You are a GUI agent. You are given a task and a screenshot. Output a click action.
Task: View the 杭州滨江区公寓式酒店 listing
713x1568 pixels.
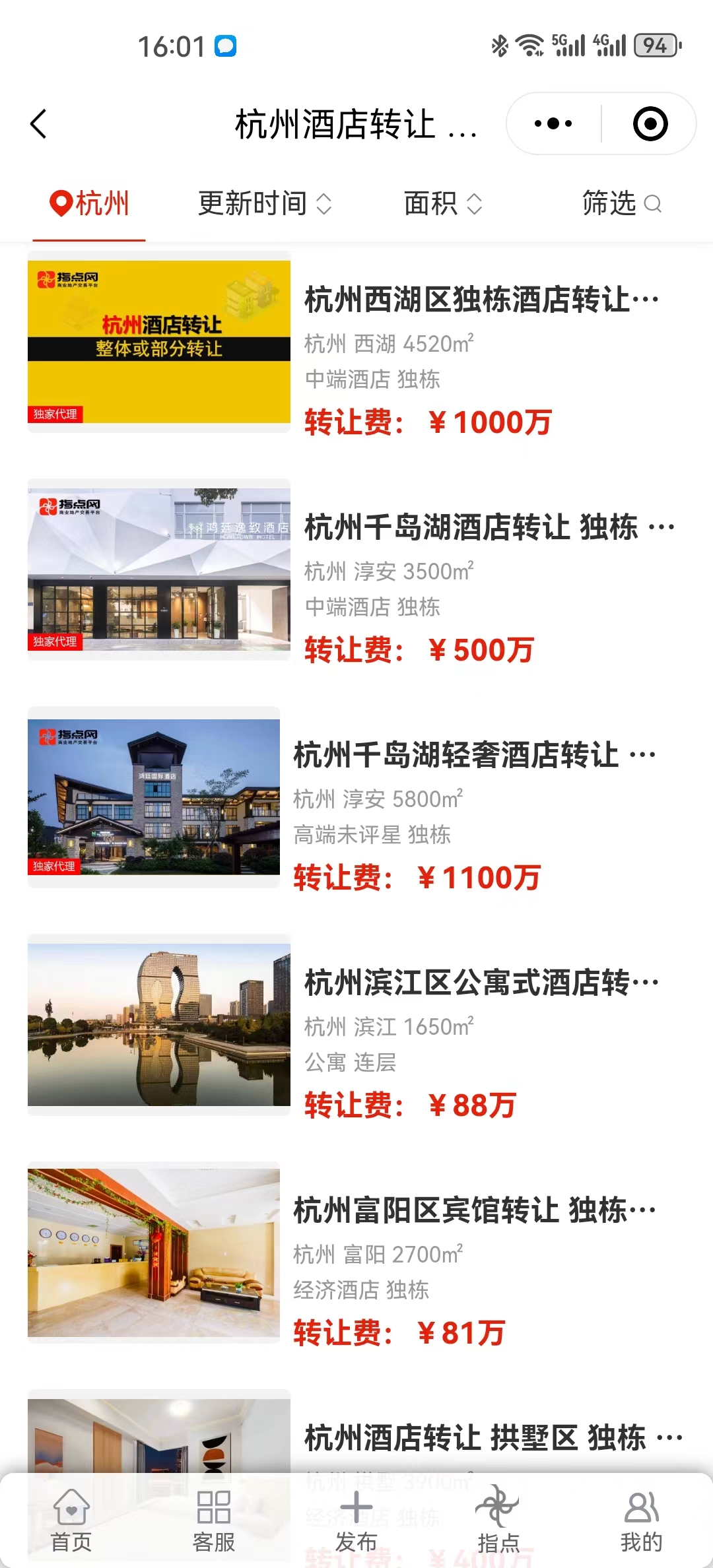pyautogui.click(x=481, y=983)
